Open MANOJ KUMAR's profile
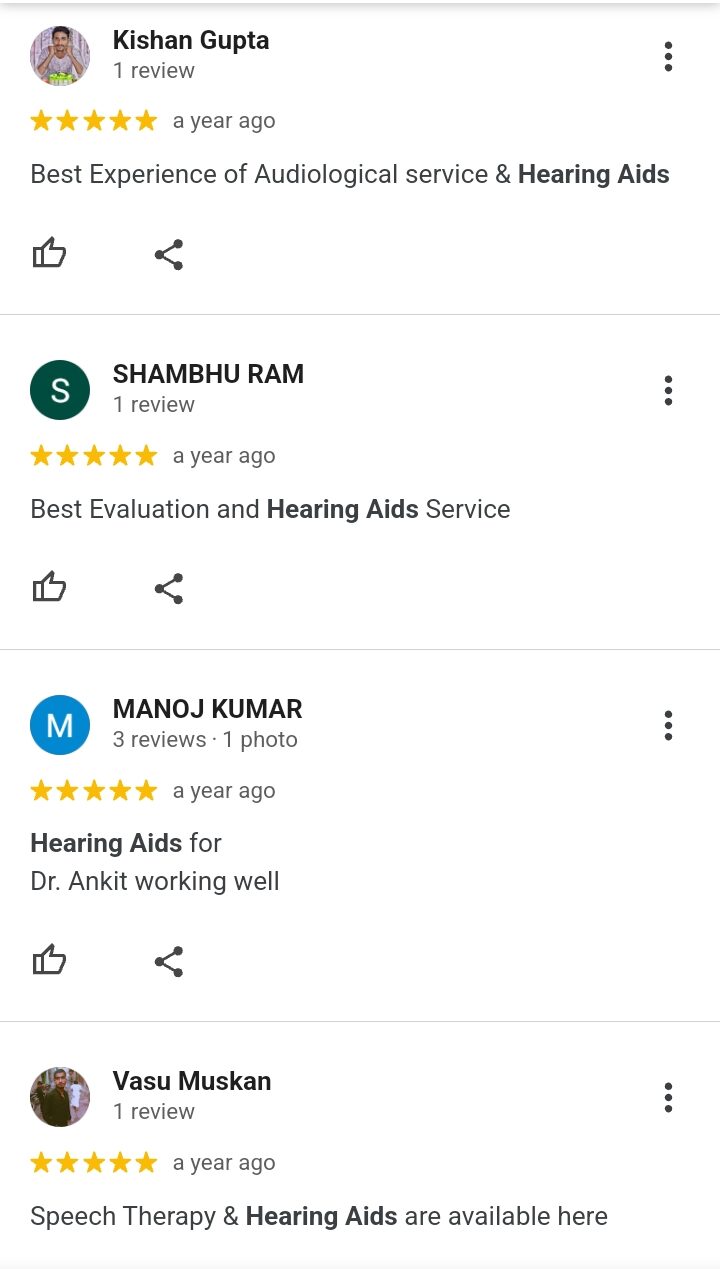 (x=60, y=725)
